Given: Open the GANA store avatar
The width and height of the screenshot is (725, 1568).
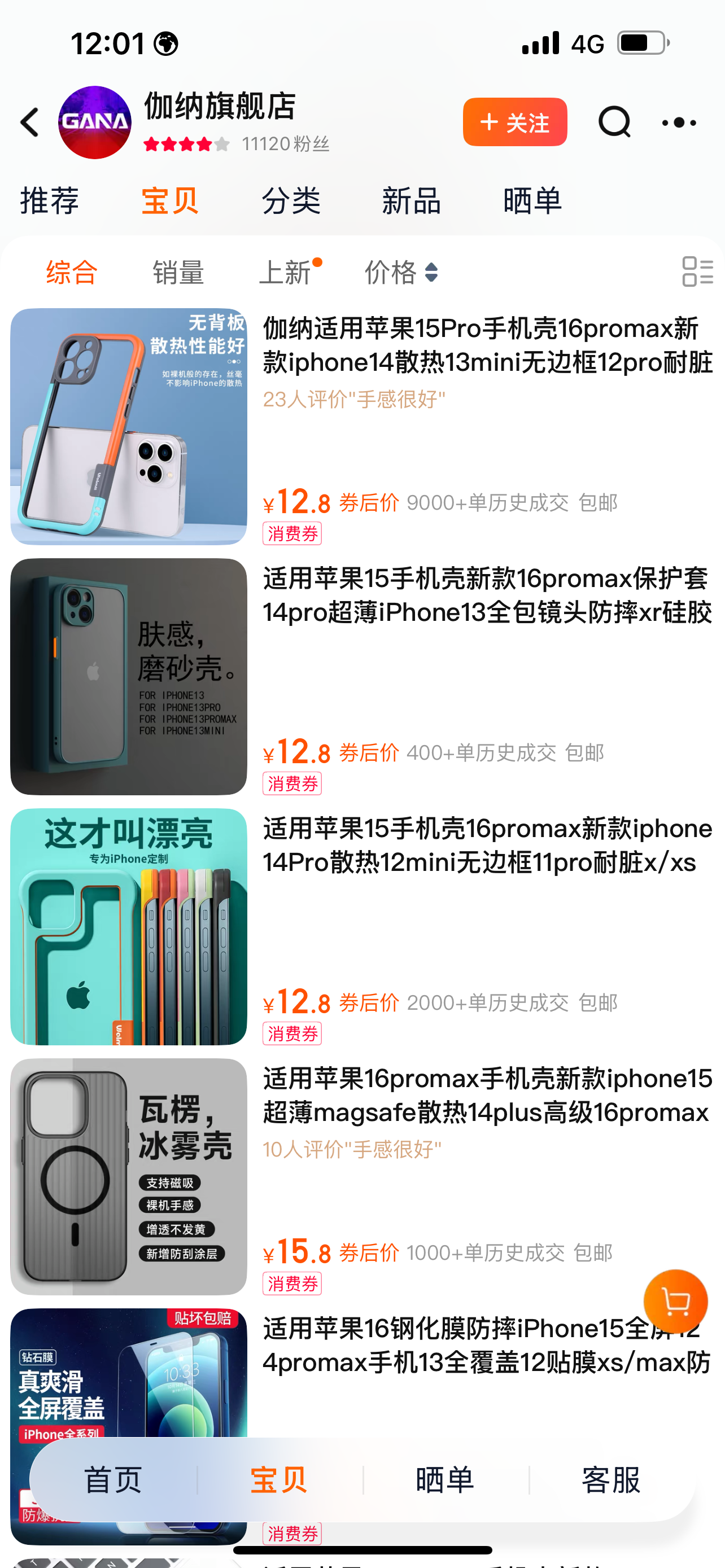Looking at the screenshot, I should (x=95, y=122).
